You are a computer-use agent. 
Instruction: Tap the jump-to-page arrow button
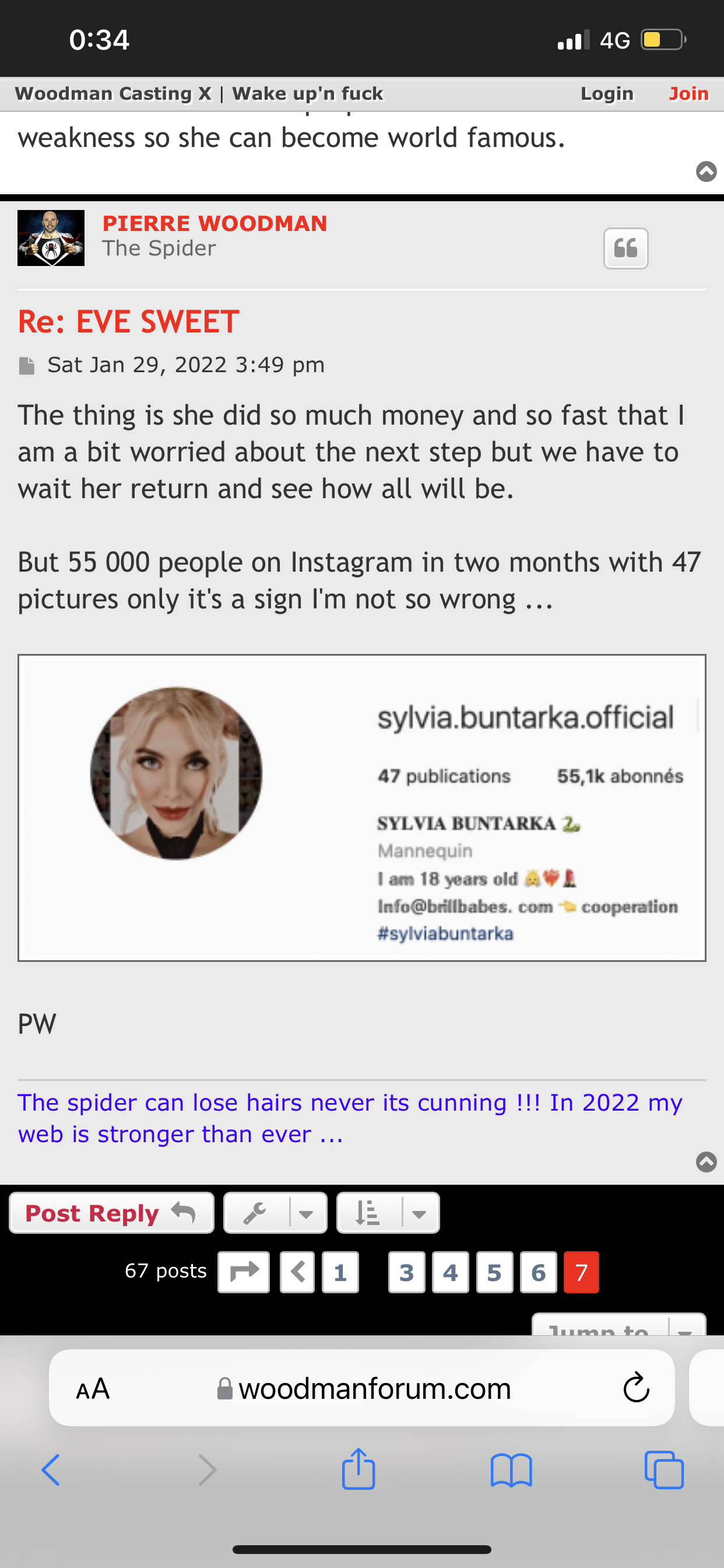pos(243,1272)
